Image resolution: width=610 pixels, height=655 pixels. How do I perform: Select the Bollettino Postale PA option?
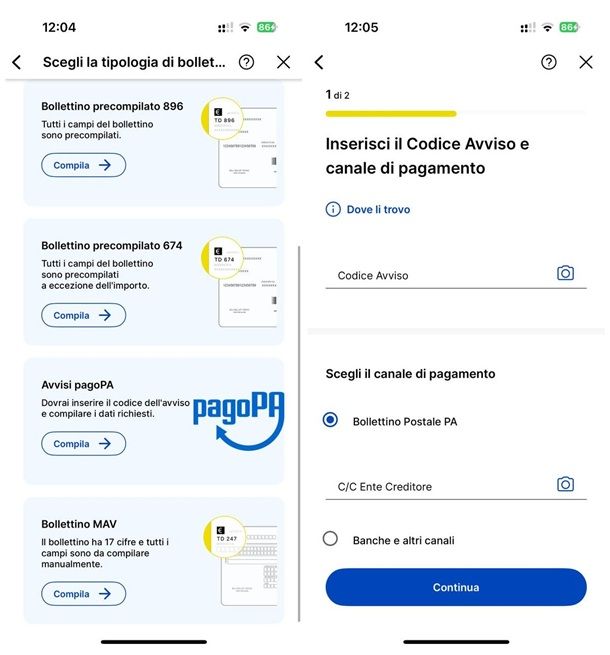[x=330, y=421]
